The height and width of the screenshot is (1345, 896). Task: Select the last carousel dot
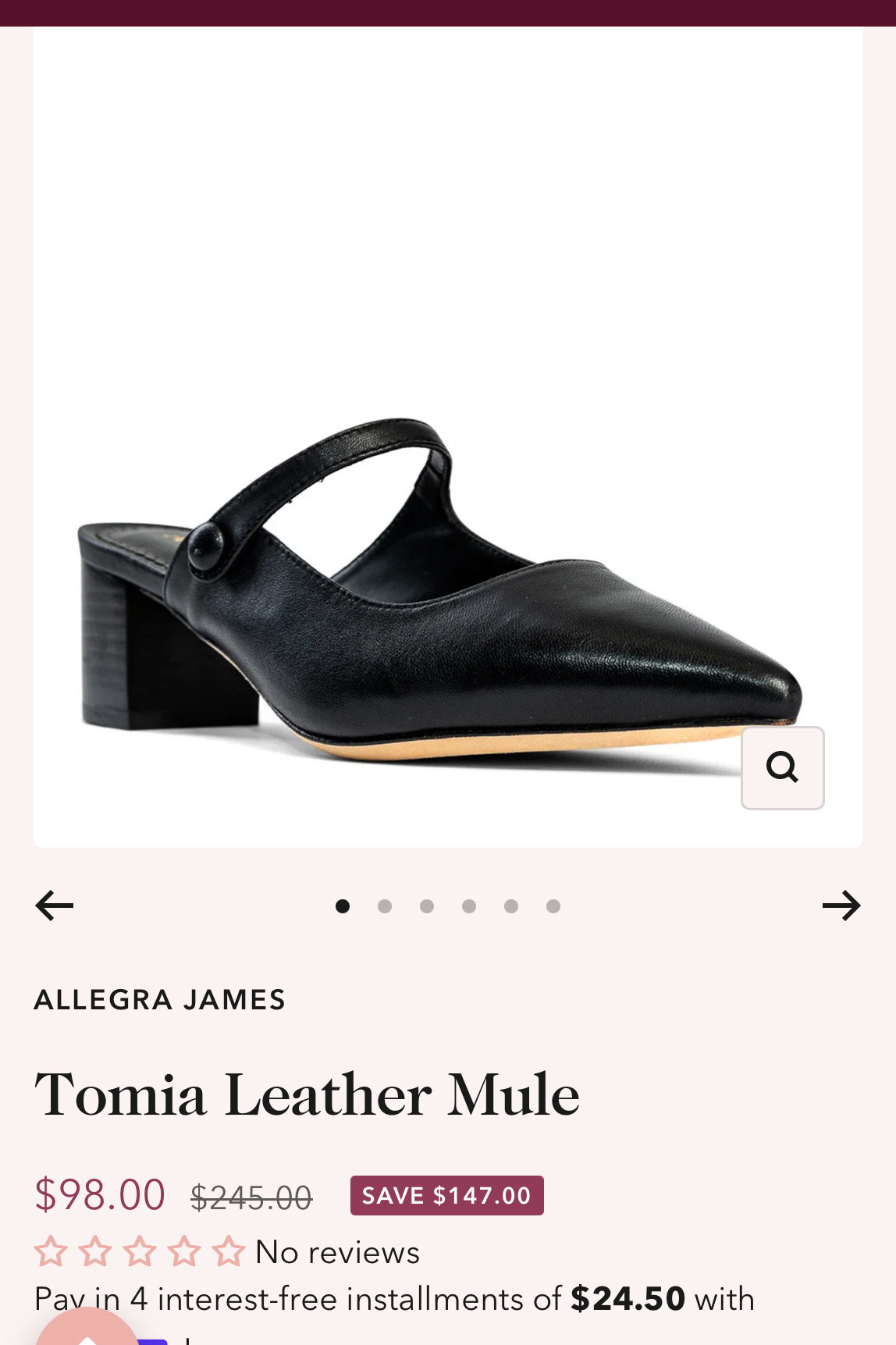click(x=553, y=906)
